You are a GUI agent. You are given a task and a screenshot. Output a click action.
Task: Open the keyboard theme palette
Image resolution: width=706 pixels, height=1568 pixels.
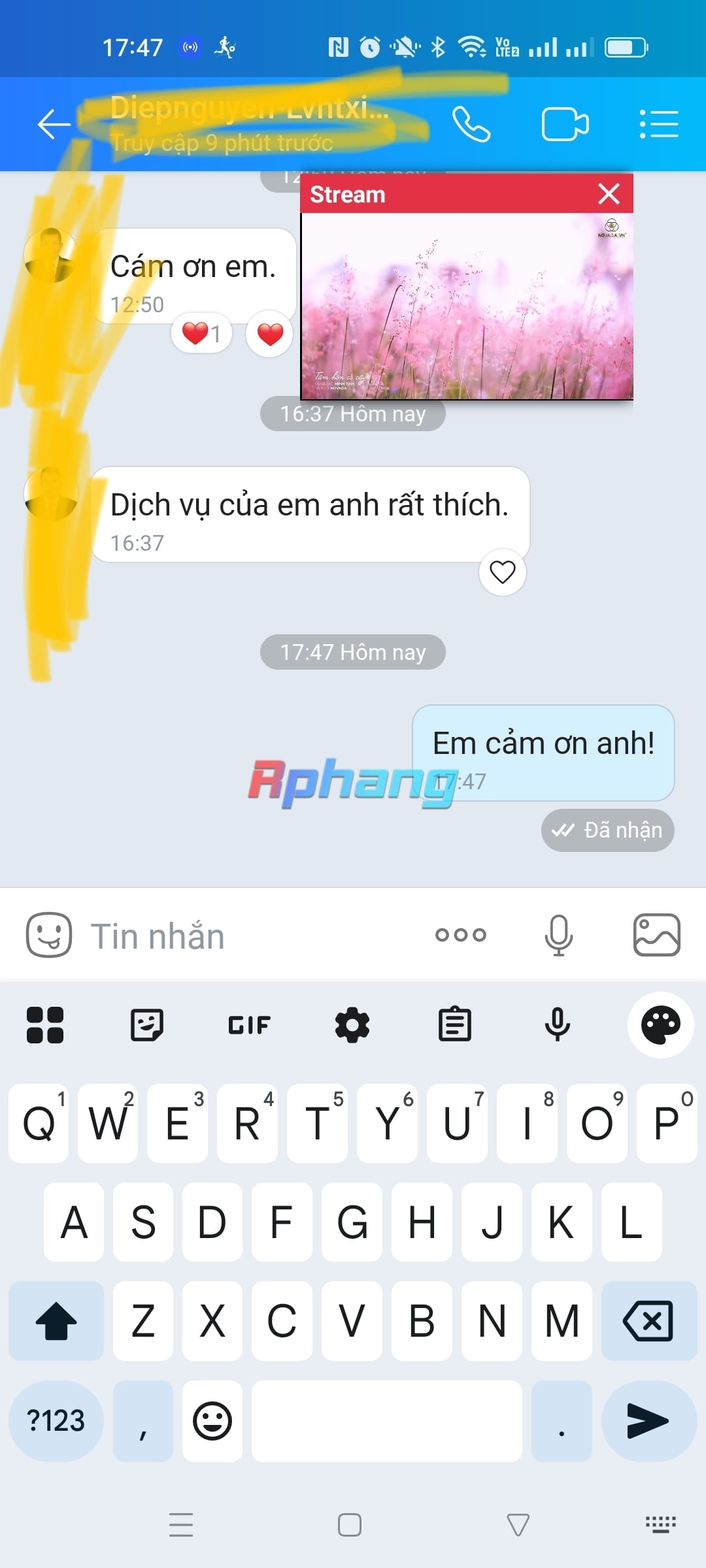tap(661, 1024)
